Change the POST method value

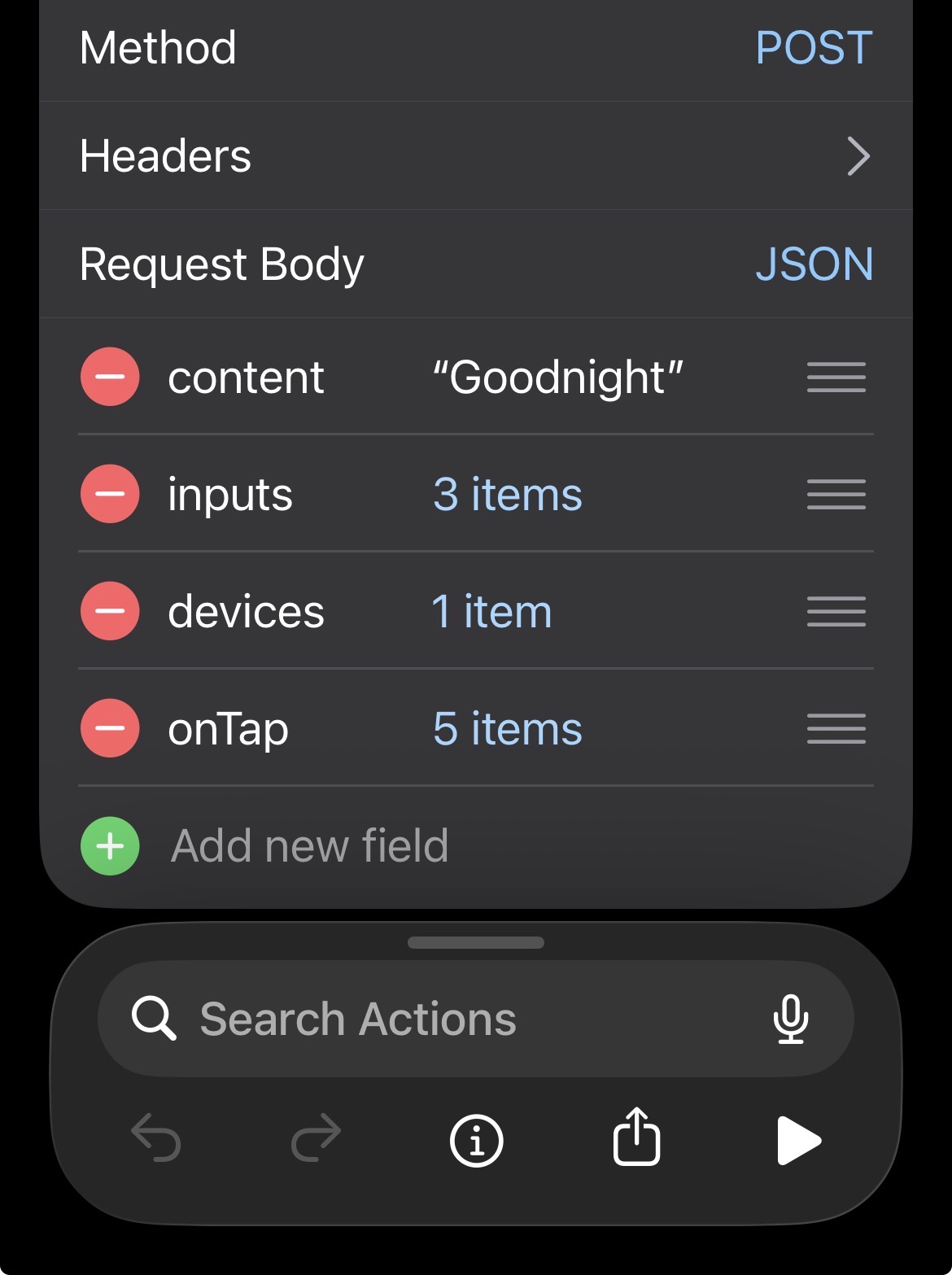tap(813, 48)
